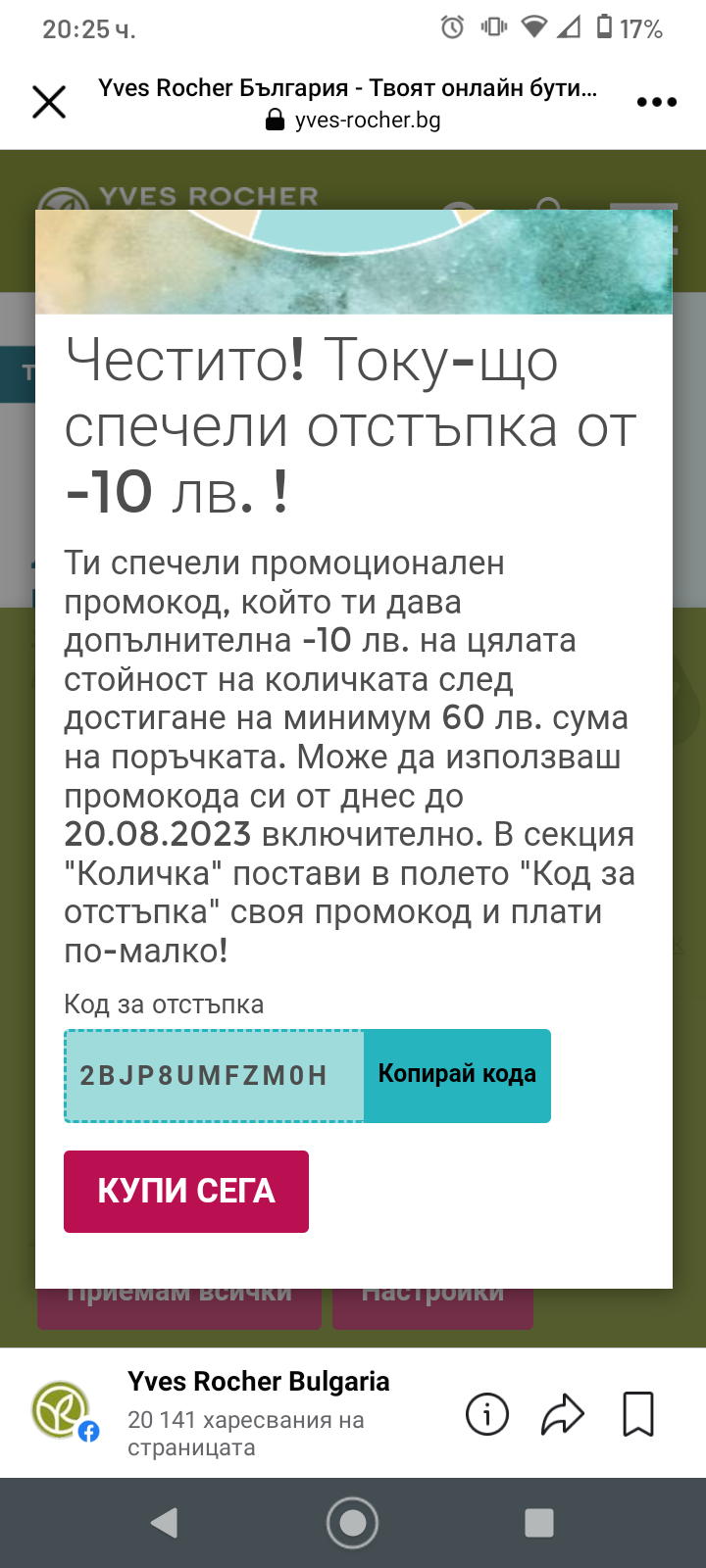Screen dimensions: 706x1568
Task: Open the Yves Rocher Bulgaria page profile
Action: coord(259,1381)
